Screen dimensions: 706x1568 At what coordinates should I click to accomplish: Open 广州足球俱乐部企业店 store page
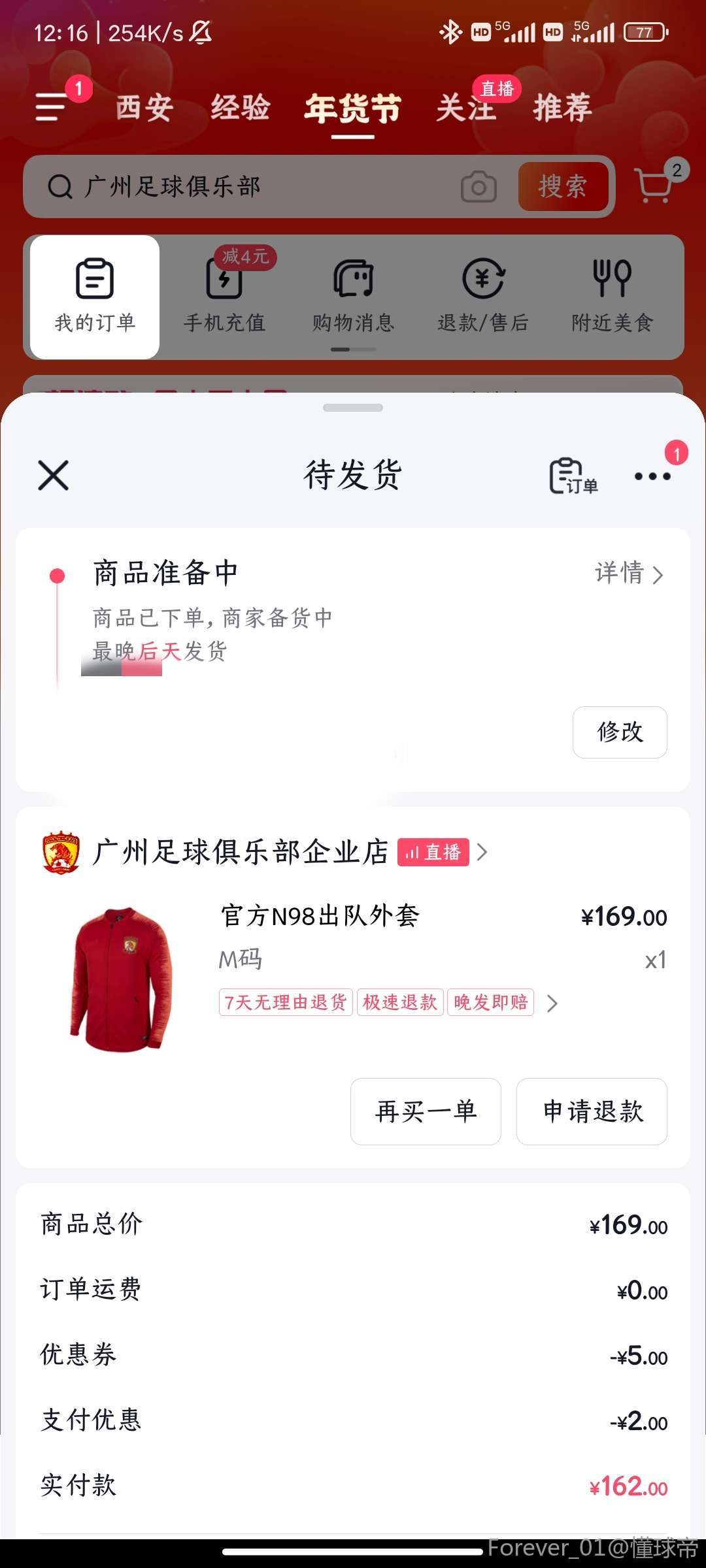click(x=241, y=852)
